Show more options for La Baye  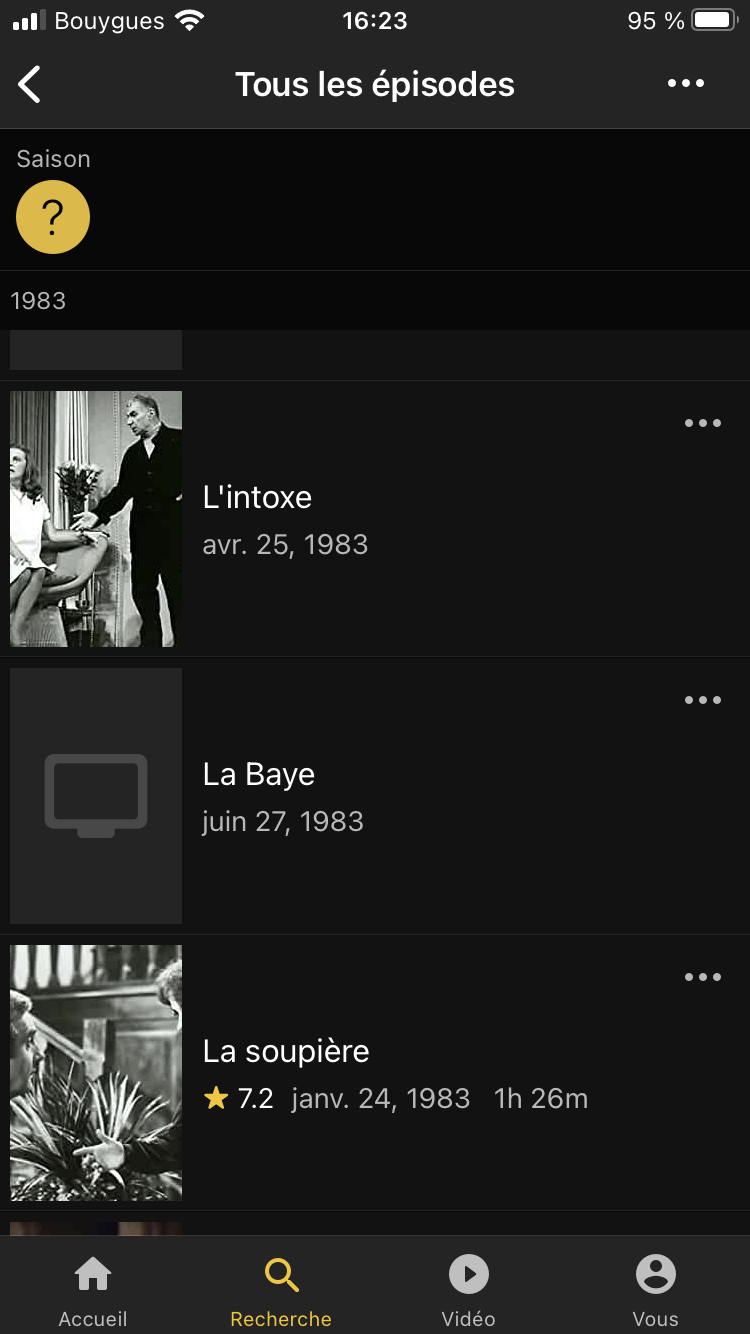pyautogui.click(x=703, y=700)
